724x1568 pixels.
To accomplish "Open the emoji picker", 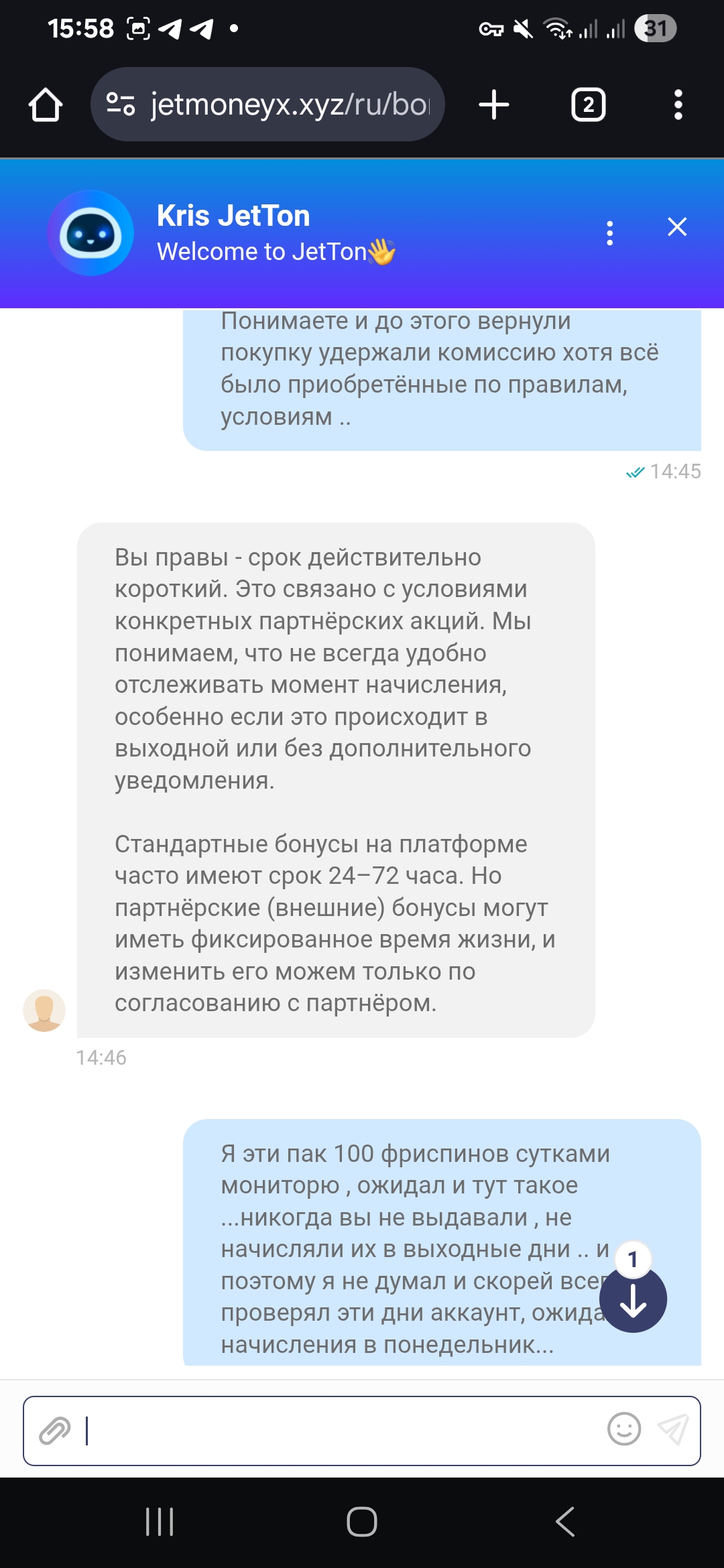I will tap(623, 1429).
